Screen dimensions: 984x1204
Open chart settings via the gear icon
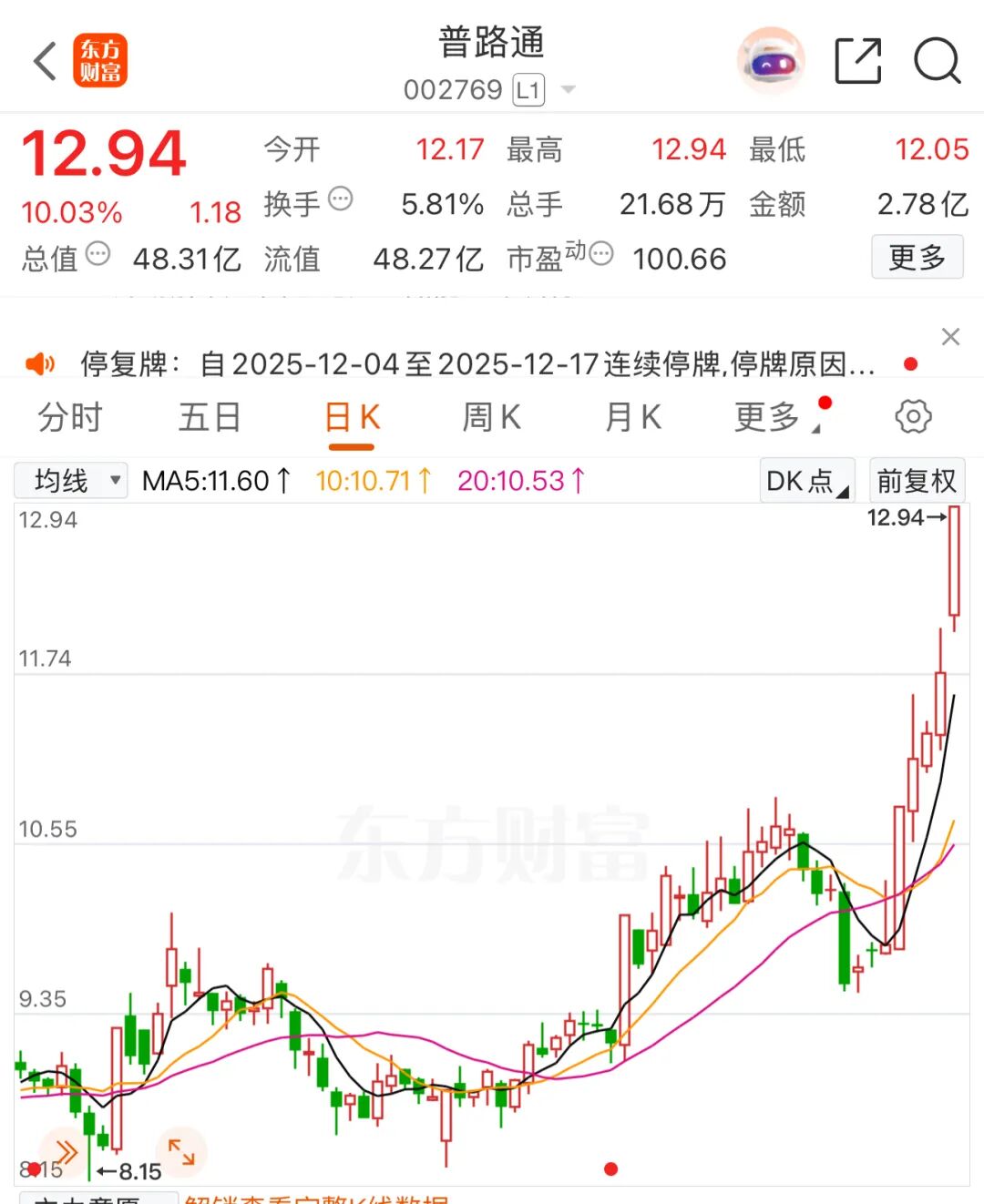click(x=911, y=416)
